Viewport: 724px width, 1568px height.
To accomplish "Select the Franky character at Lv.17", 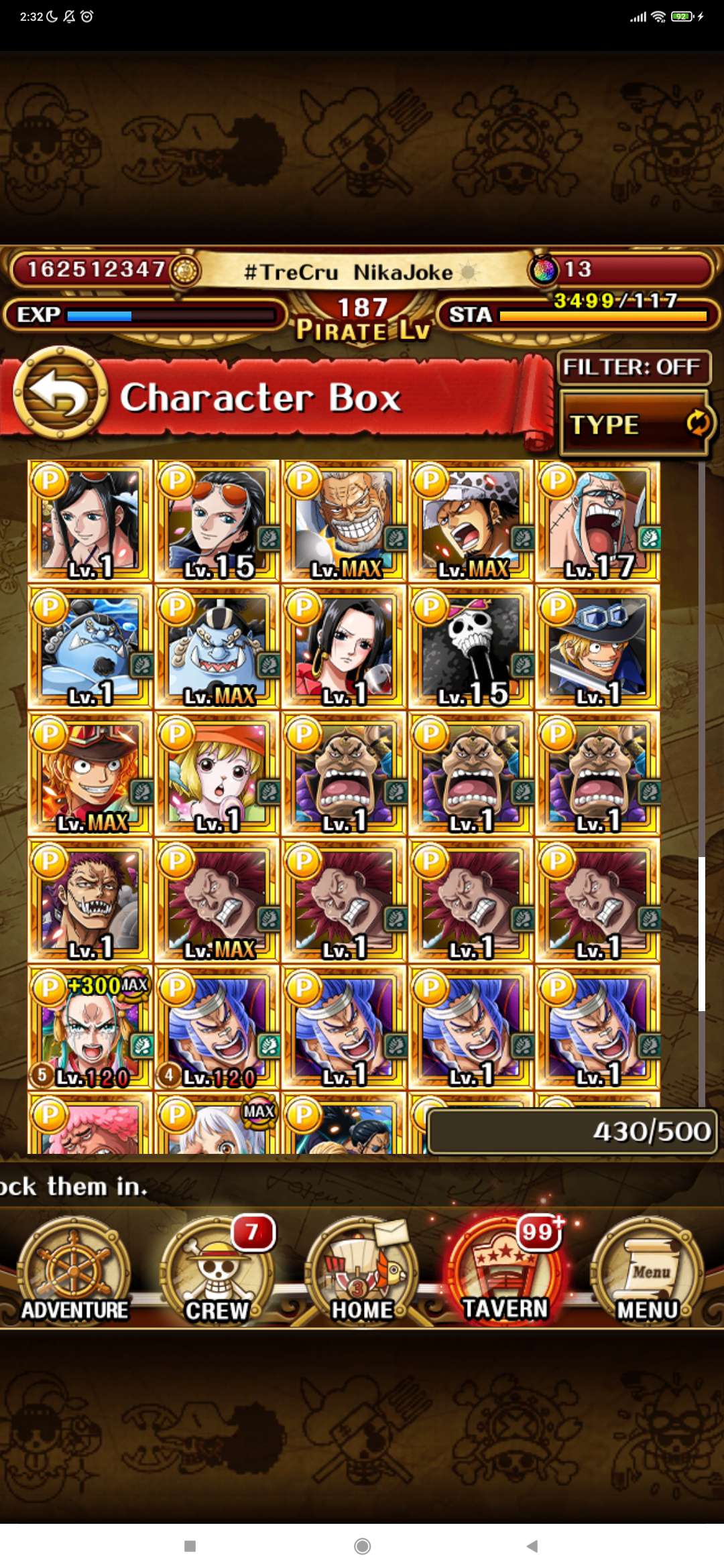I will pos(598,521).
